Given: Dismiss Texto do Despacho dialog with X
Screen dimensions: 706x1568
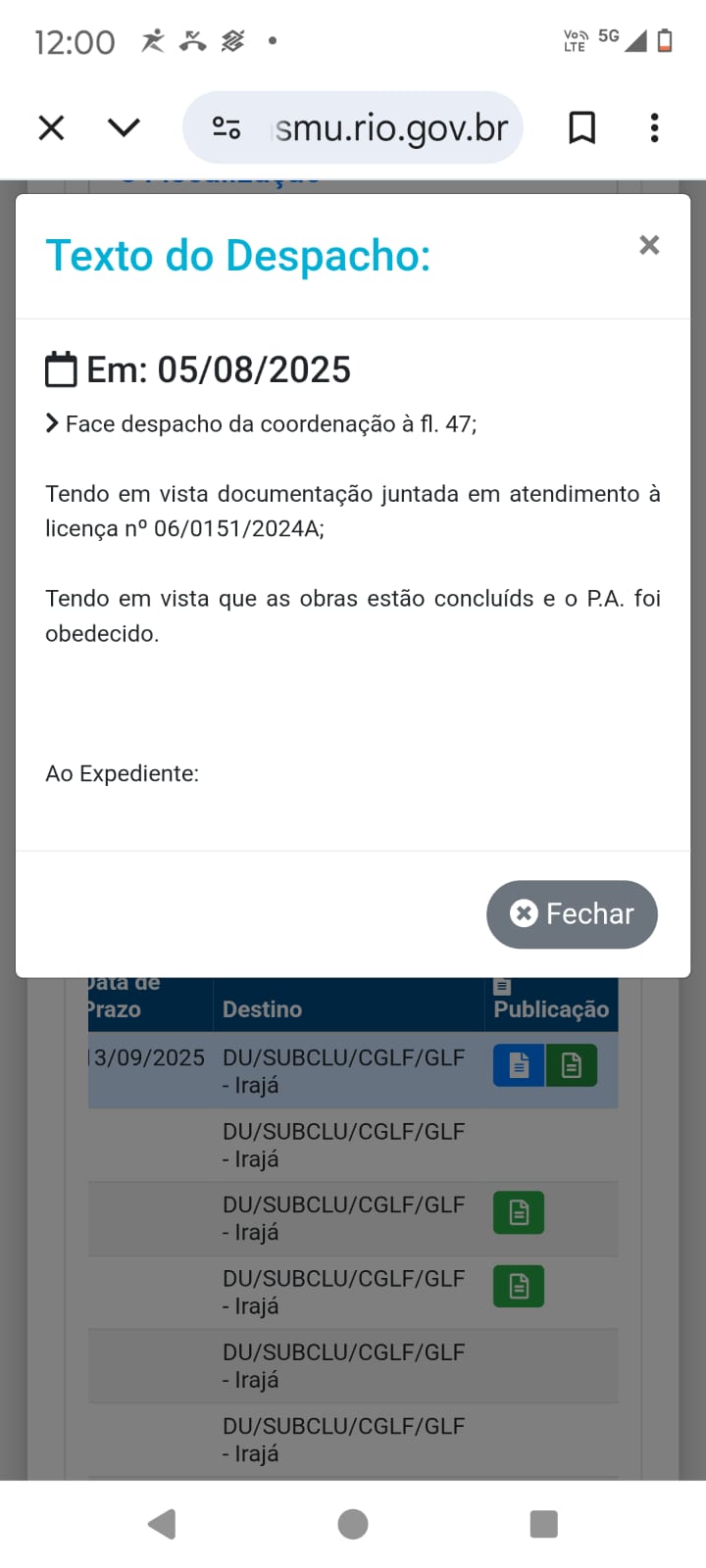Looking at the screenshot, I should pyautogui.click(x=649, y=245).
